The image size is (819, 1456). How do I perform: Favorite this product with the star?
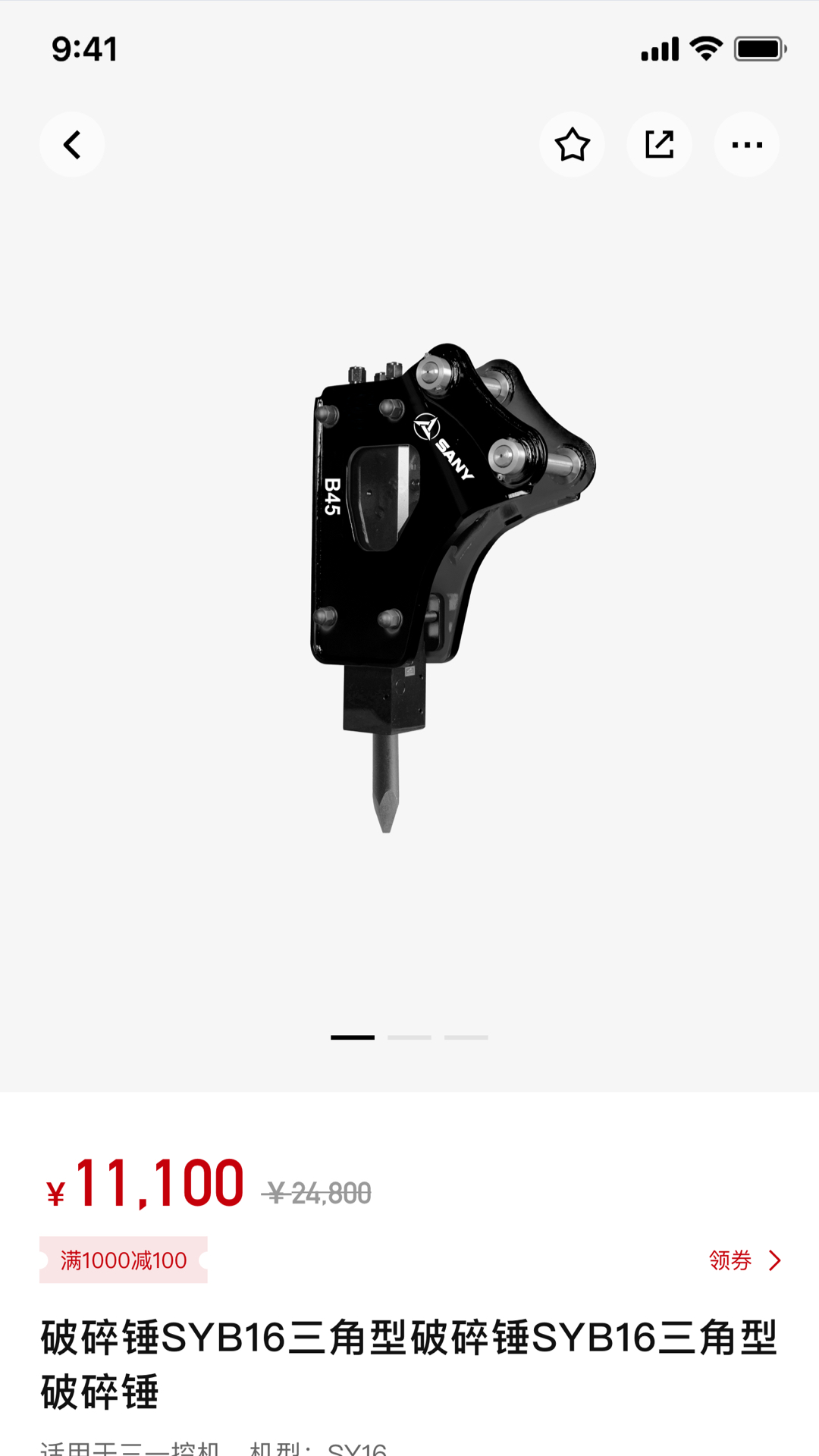coord(572,145)
